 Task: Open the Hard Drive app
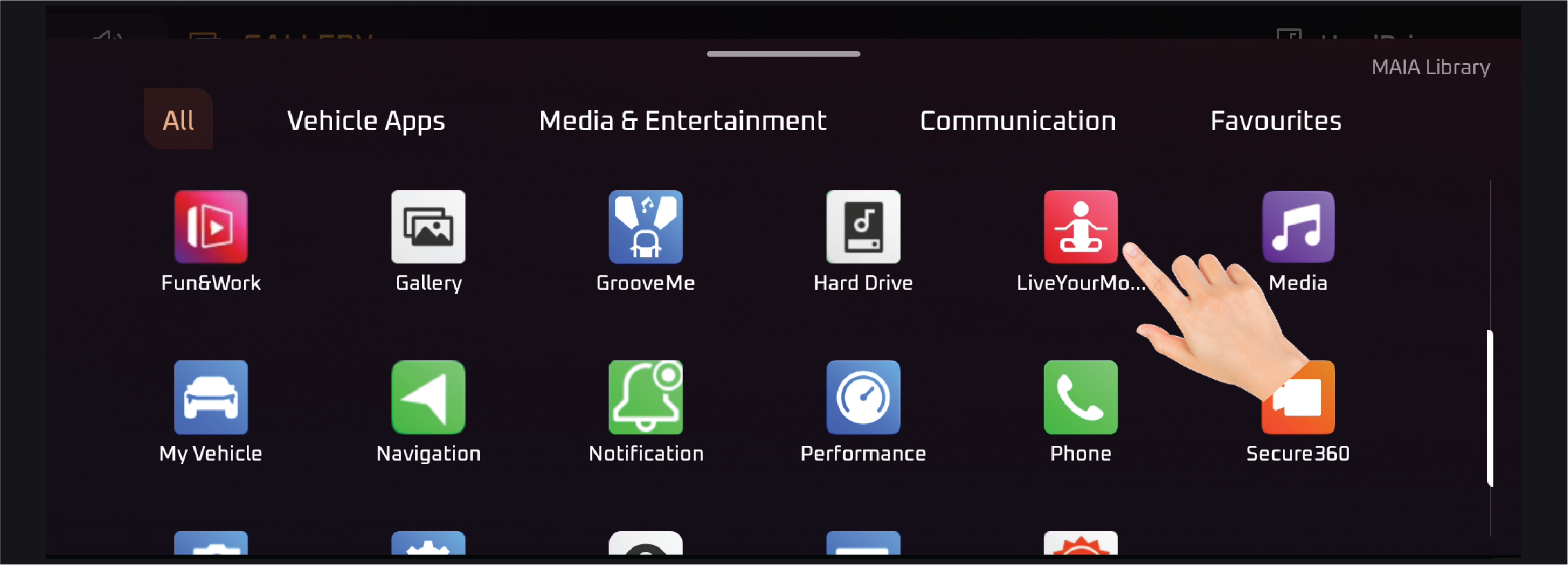(863, 227)
